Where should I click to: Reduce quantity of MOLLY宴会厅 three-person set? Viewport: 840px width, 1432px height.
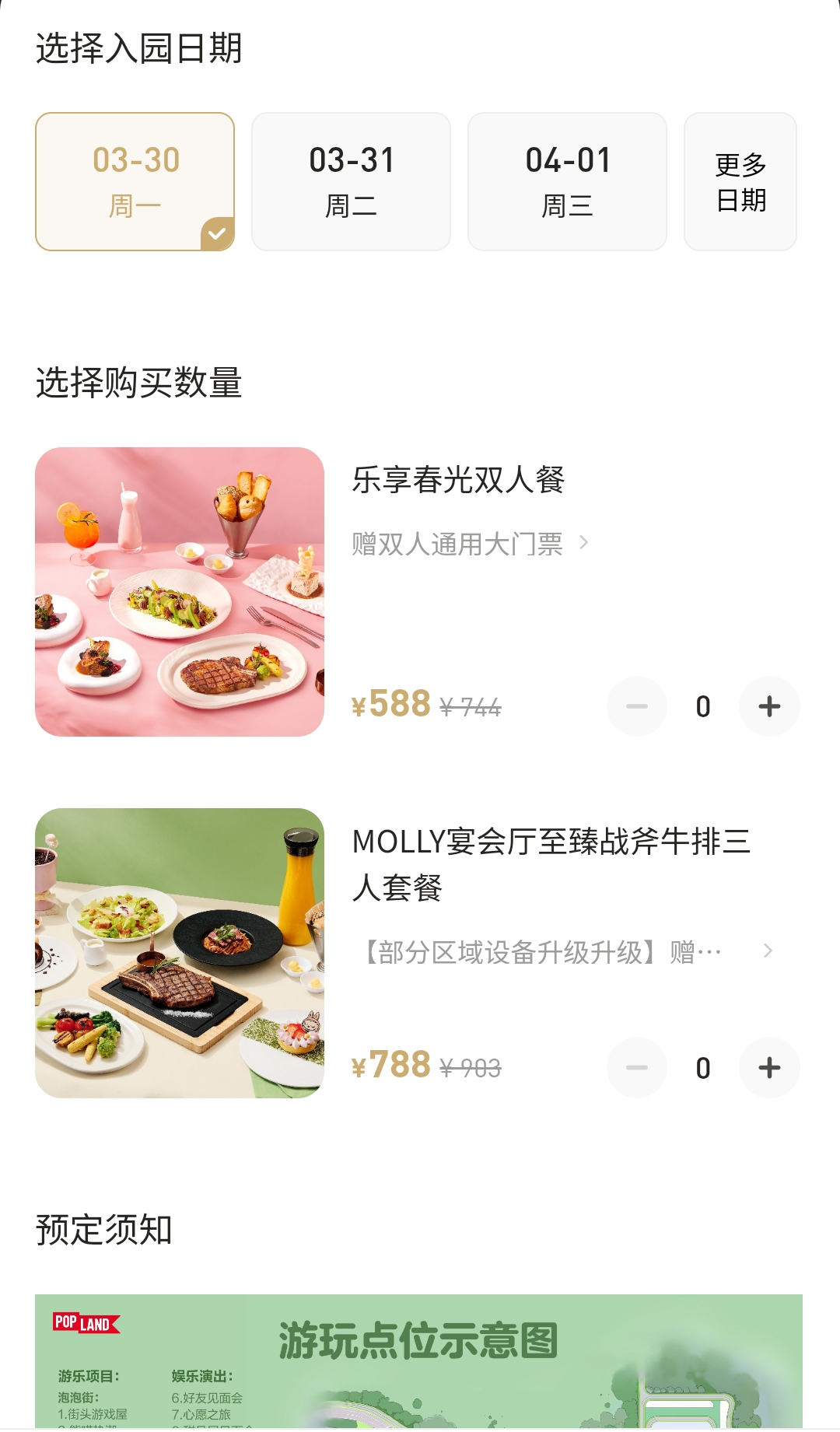pyautogui.click(x=637, y=1067)
